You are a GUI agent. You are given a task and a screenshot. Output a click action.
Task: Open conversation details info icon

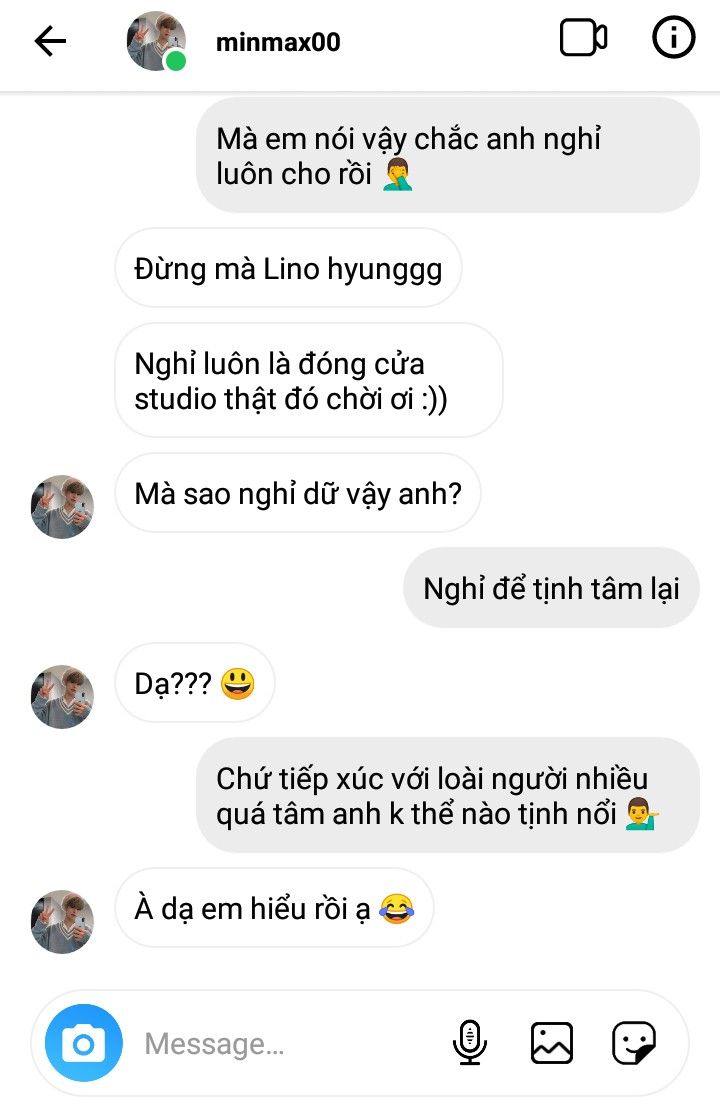(x=673, y=40)
